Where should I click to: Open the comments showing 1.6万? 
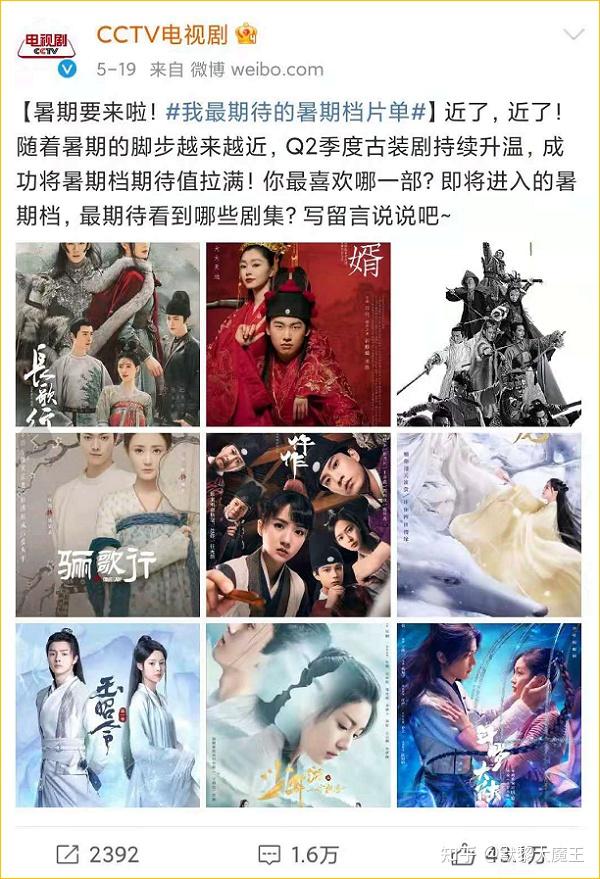click(298, 854)
